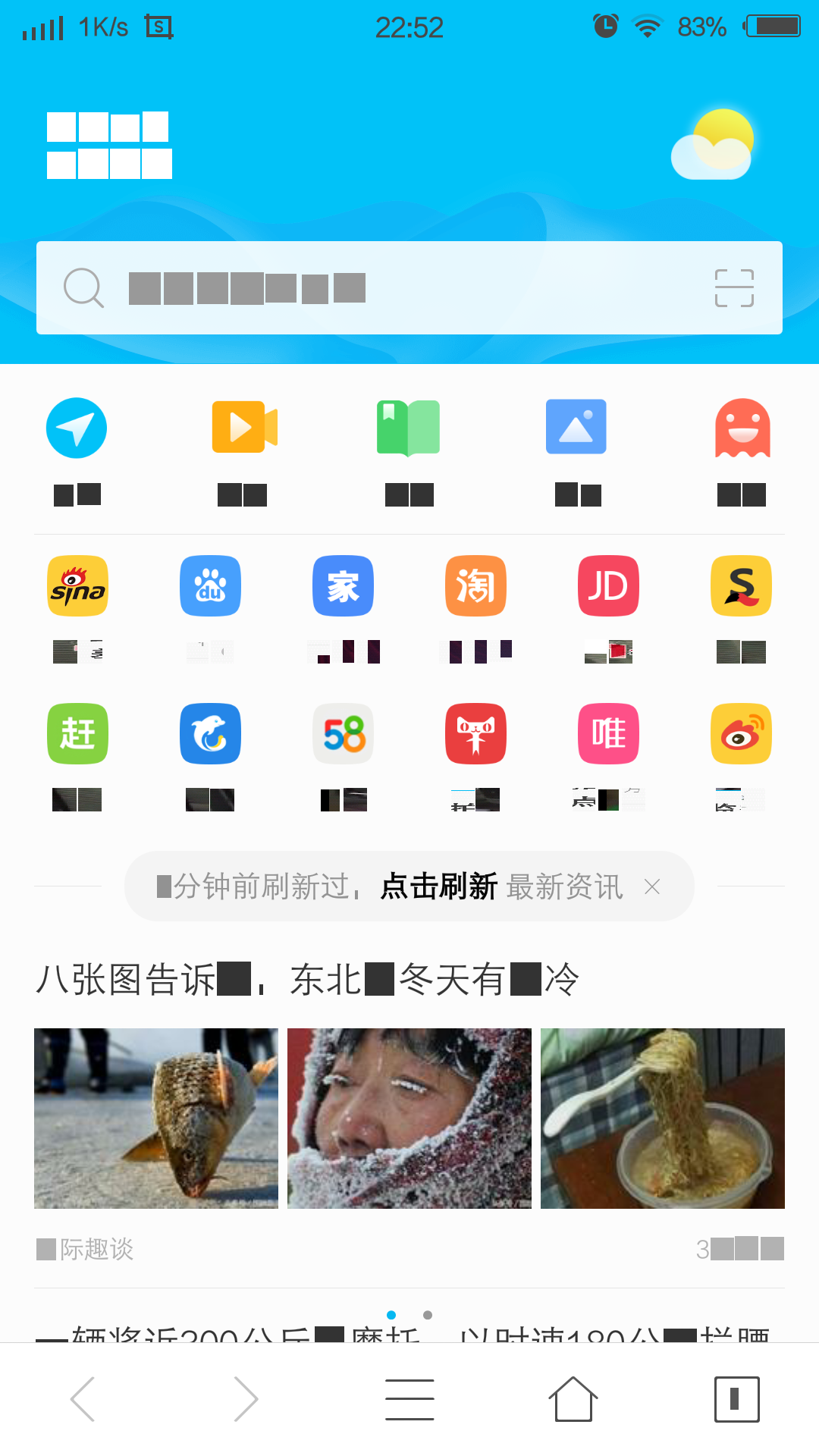Open the green book reading icon
The image size is (819, 1456).
tap(409, 427)
